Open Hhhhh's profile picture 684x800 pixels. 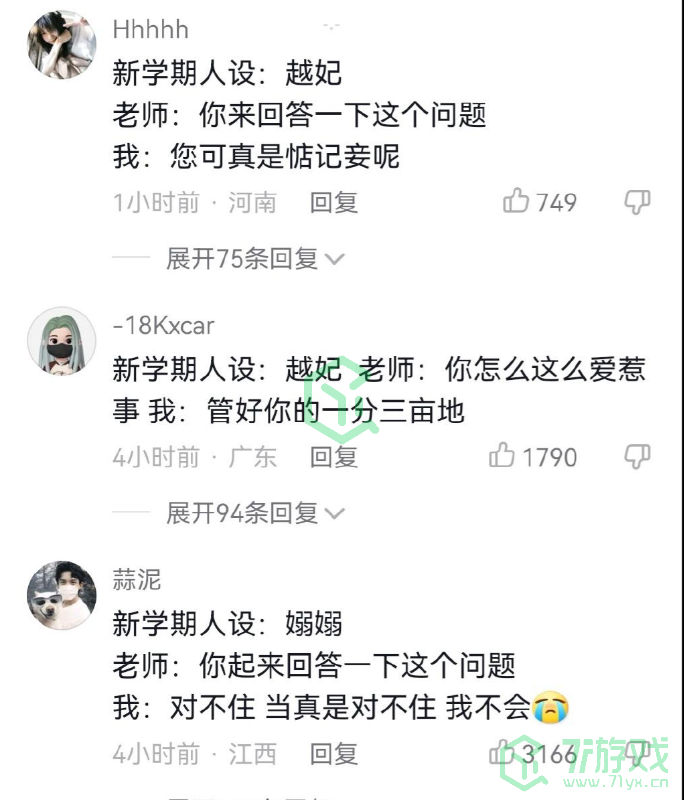61,46
